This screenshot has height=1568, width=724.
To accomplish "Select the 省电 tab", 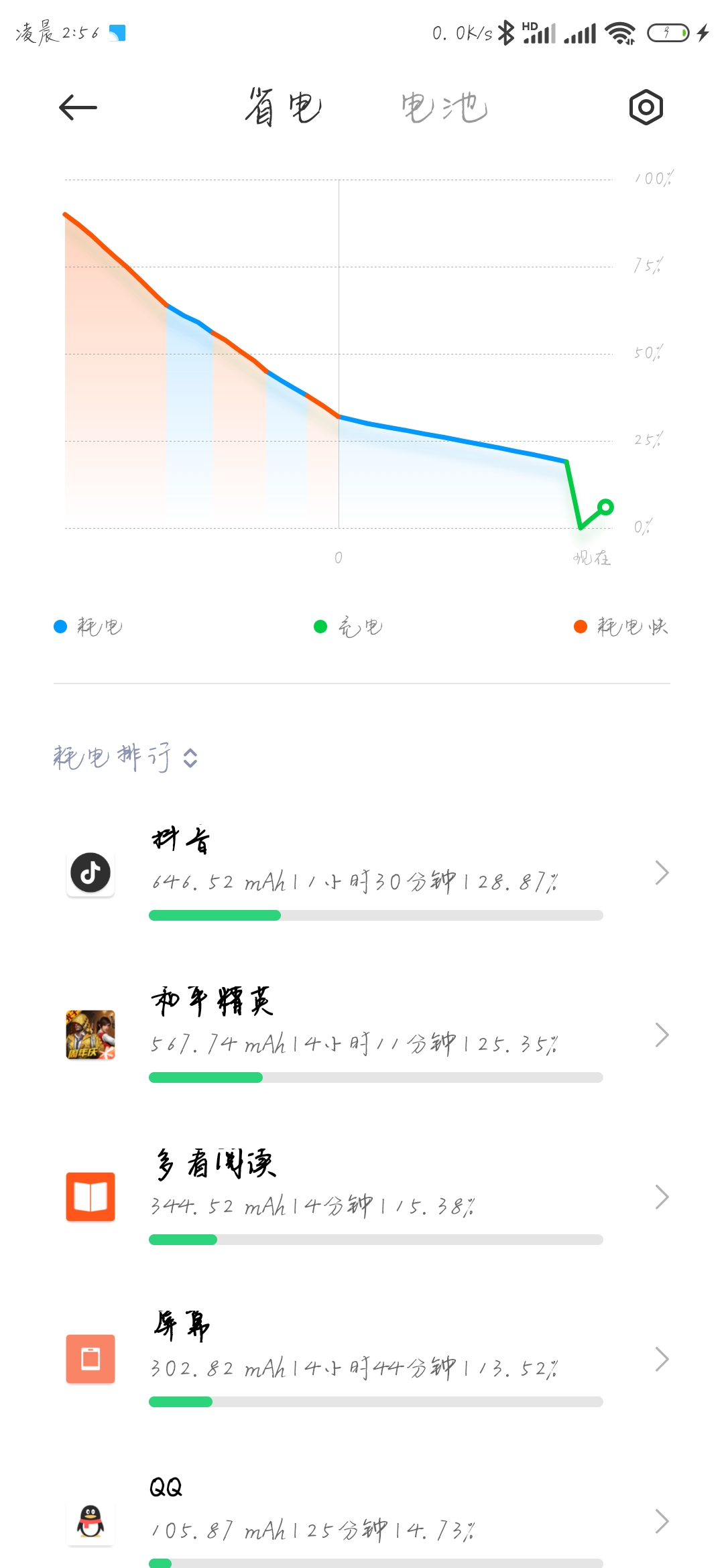I will 283,107.
